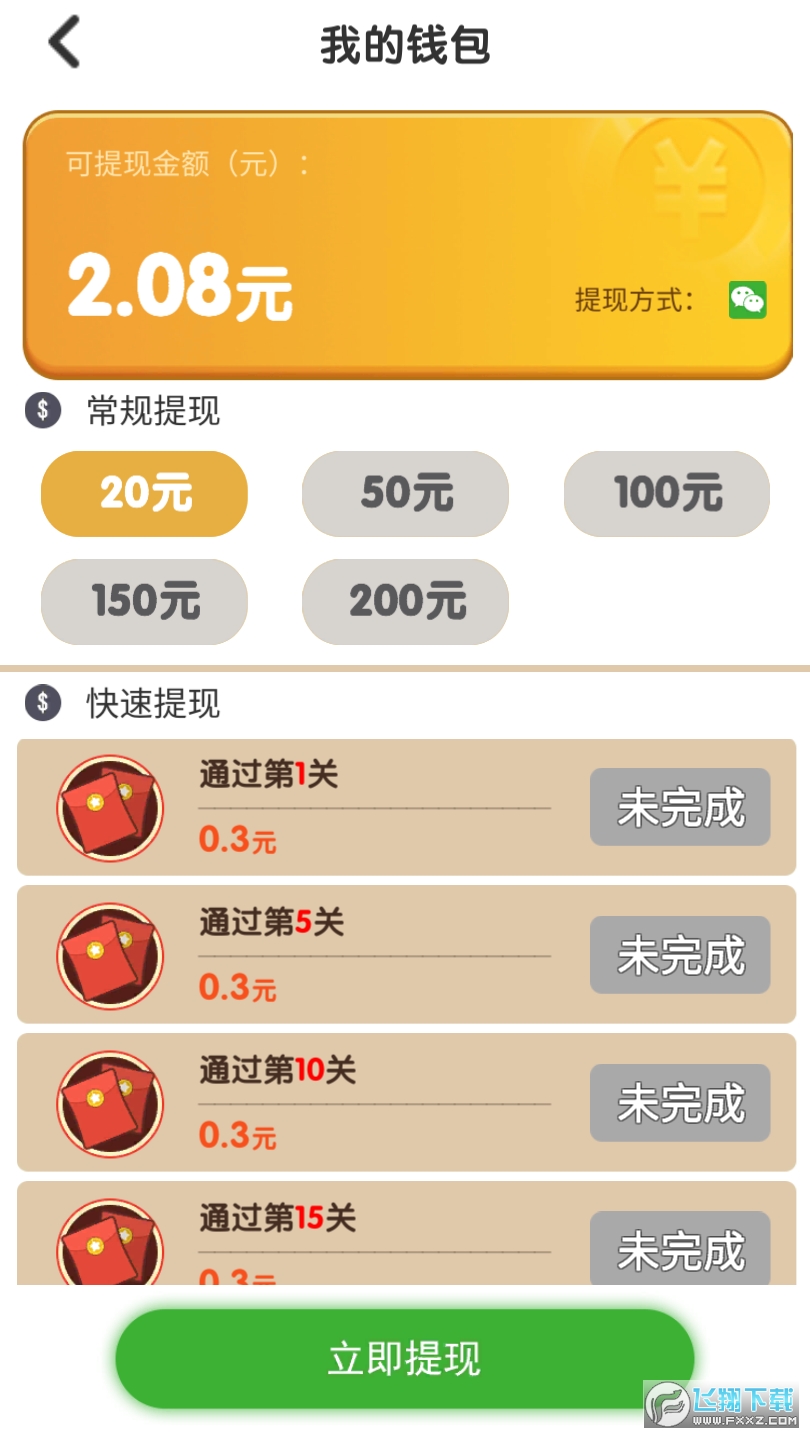Tap 未完成 for 通过第15关
The height and width of the screenshot is (1440, 810).
(x=680, y=1249)
